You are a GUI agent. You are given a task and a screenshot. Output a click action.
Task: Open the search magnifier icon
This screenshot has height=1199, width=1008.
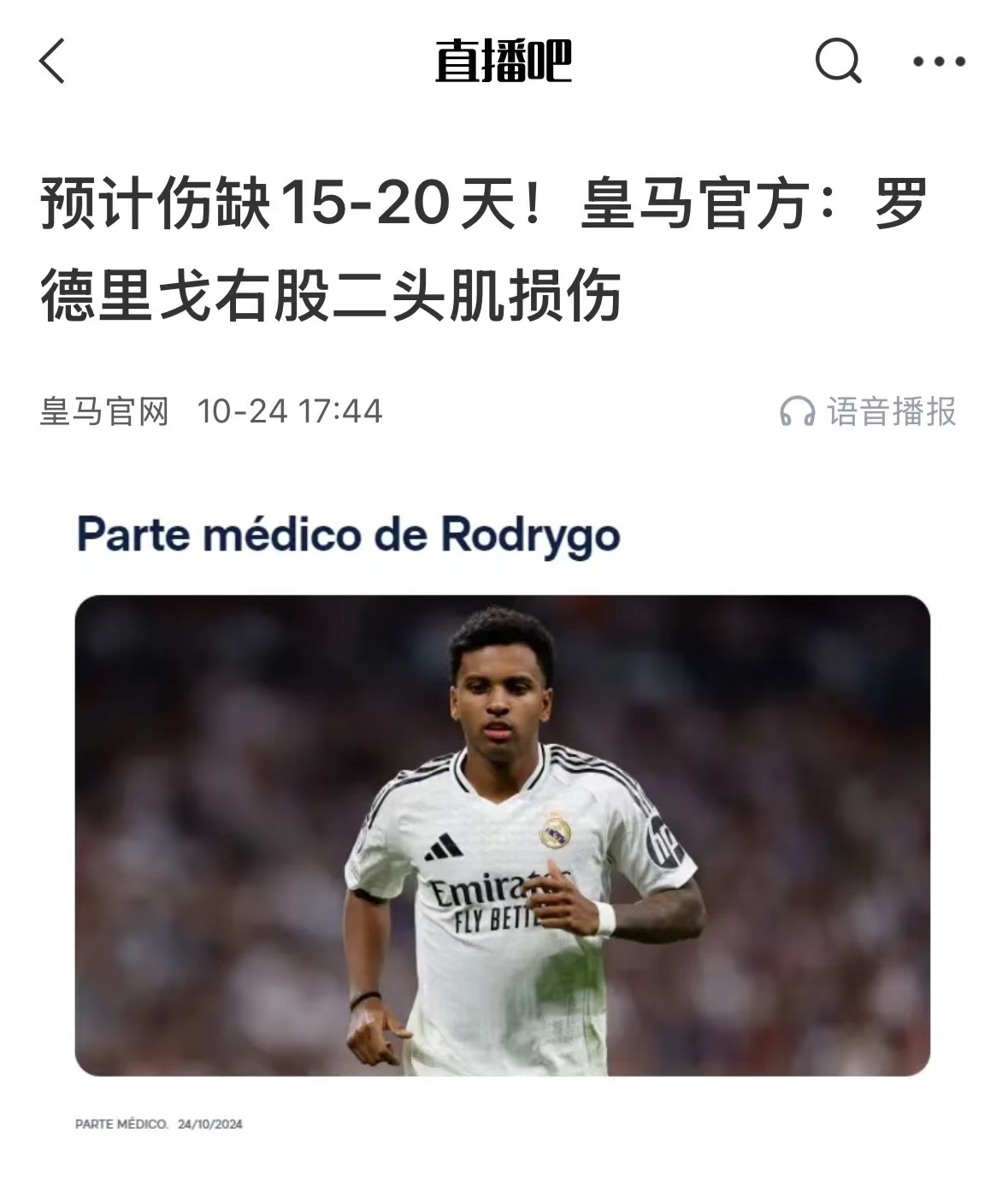pos(837,61)
